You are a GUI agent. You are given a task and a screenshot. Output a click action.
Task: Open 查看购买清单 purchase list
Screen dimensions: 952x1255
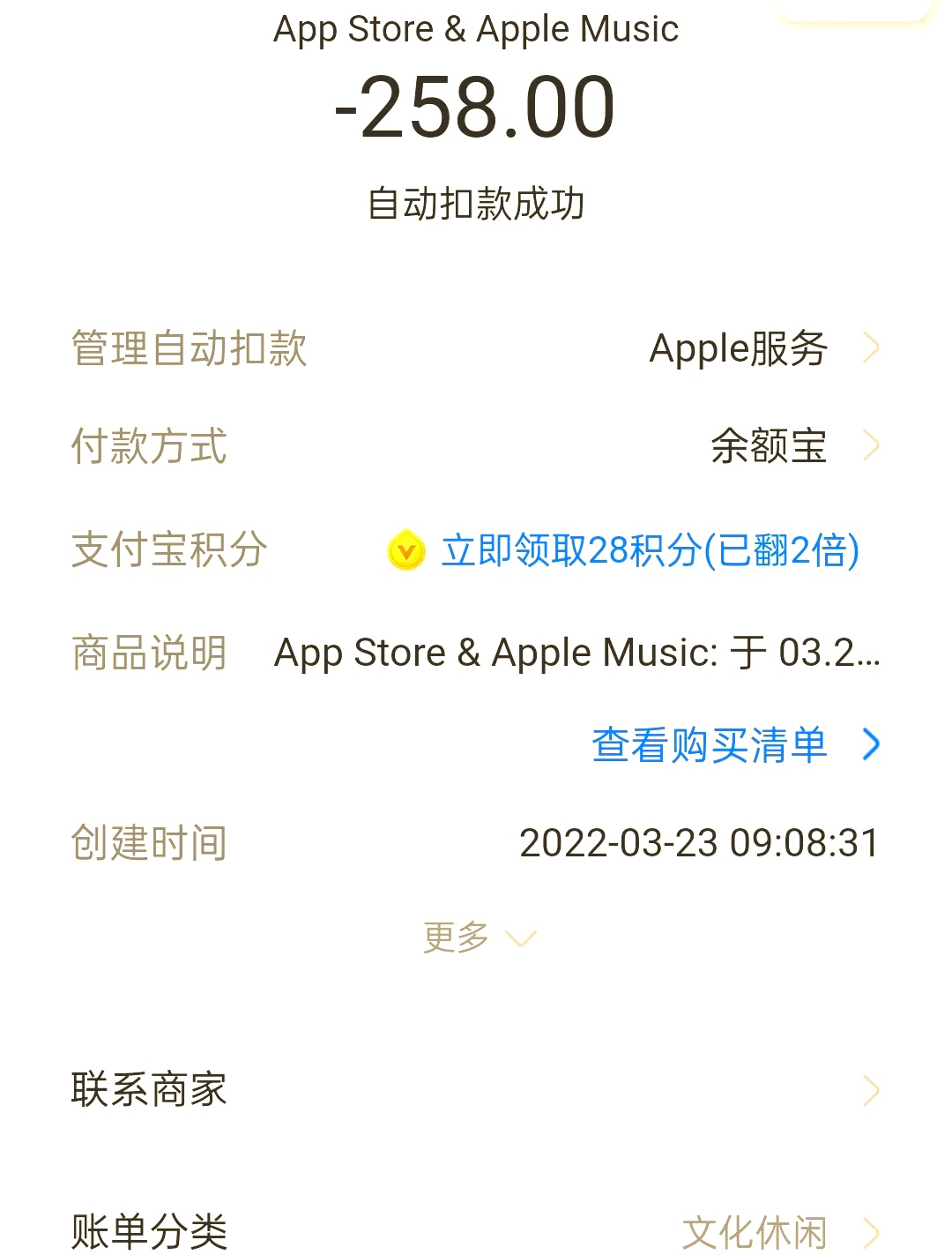(x=710, y=745)
